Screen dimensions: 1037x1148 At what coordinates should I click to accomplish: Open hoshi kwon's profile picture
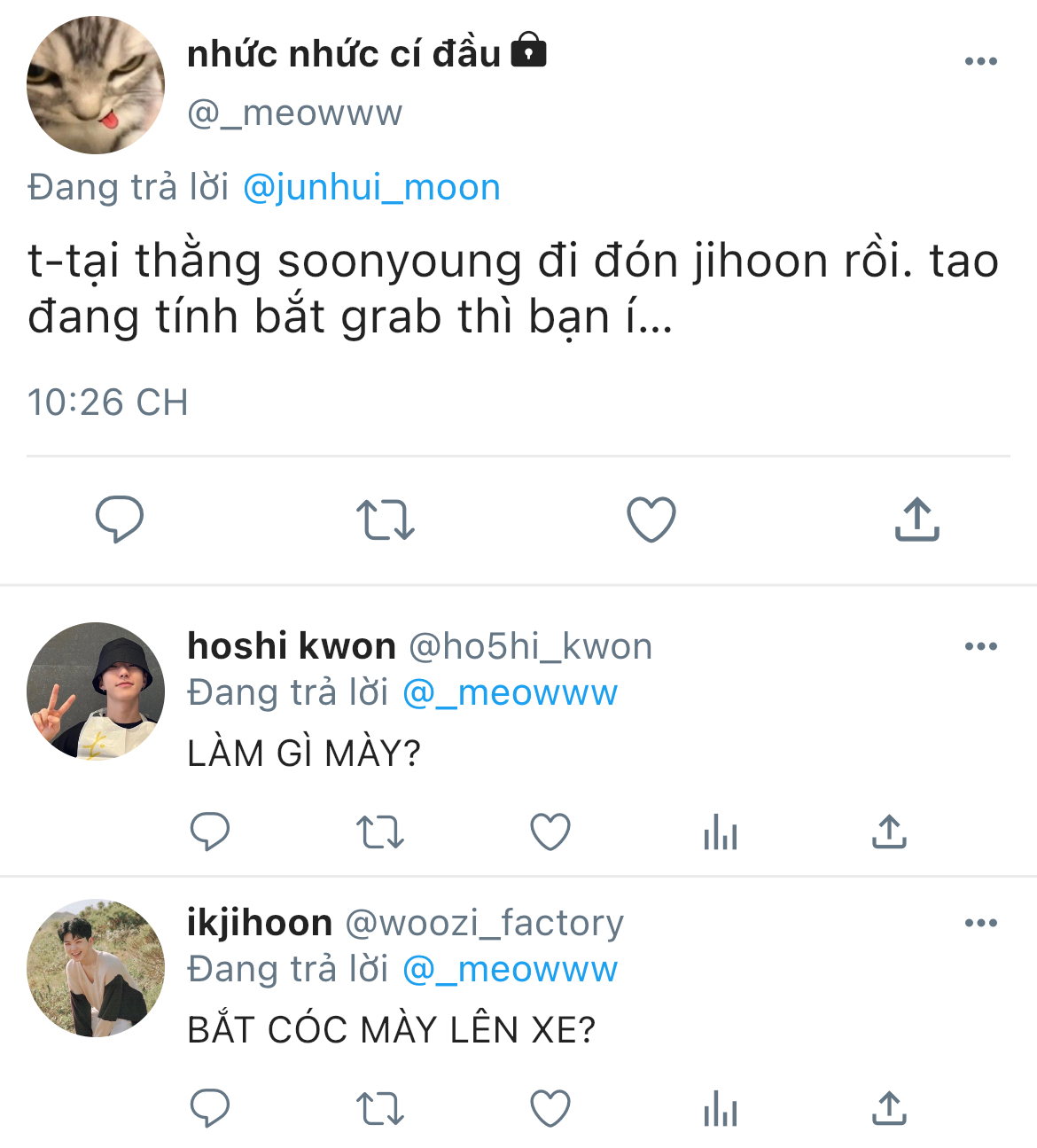96,691
